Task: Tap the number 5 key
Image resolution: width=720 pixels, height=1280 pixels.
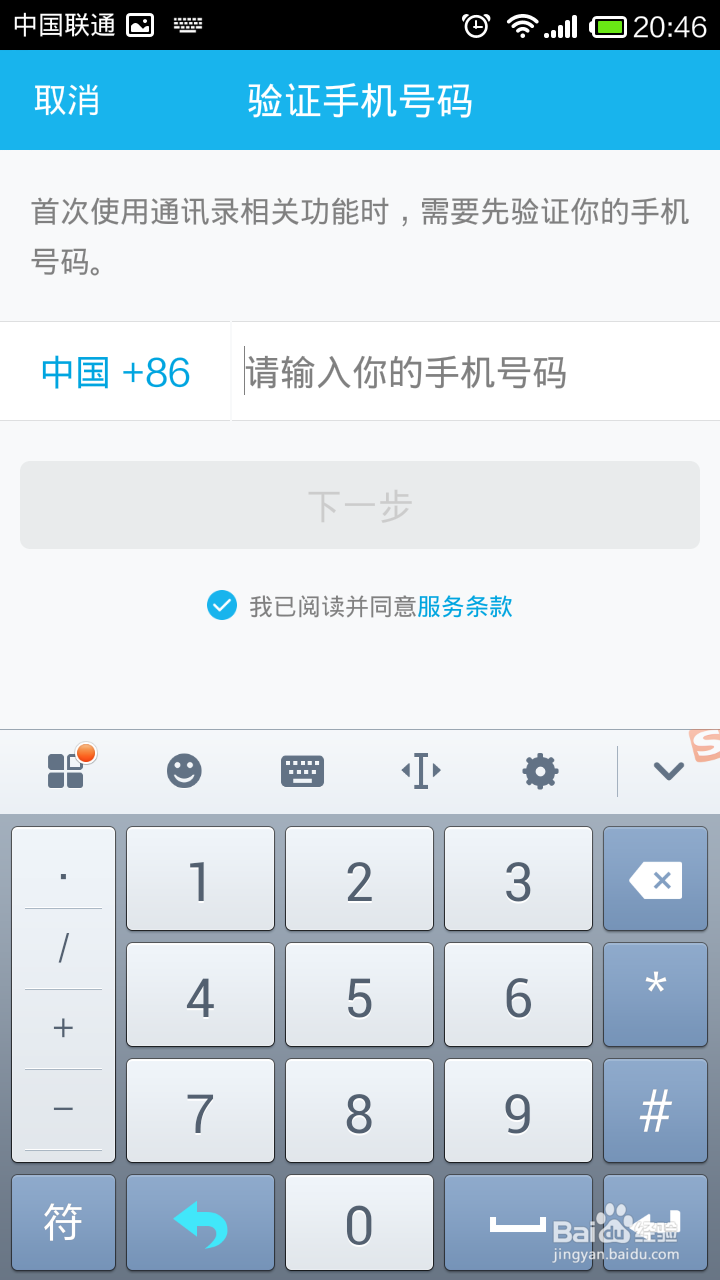Action: coord(359,995)
